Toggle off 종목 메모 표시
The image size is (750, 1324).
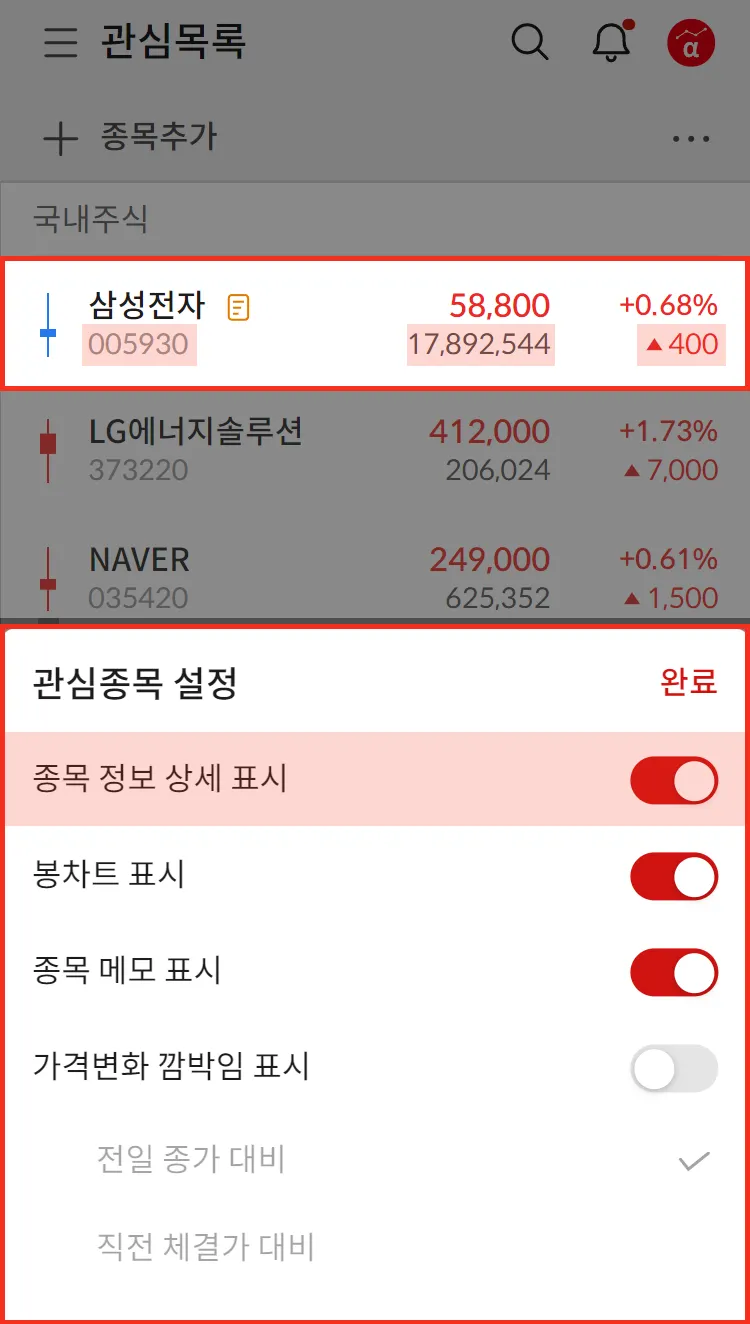(673, 973)
